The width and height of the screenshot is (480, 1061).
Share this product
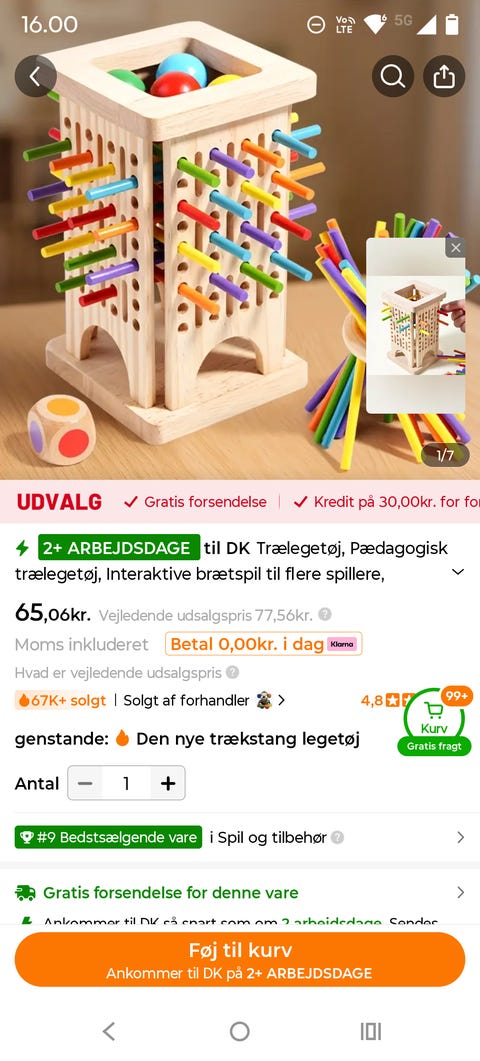(444, 76)
